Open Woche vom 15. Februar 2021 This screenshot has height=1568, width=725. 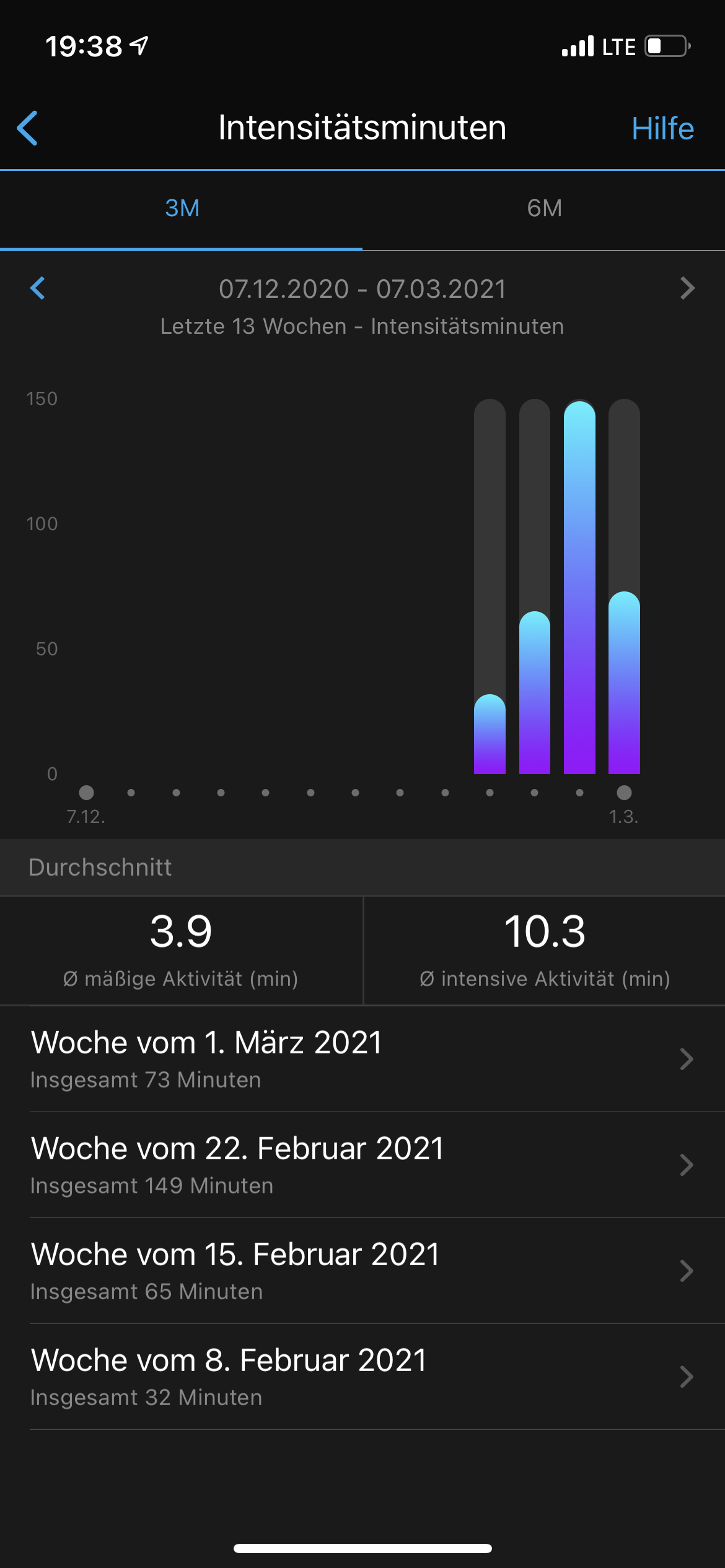pos(362,1271)
